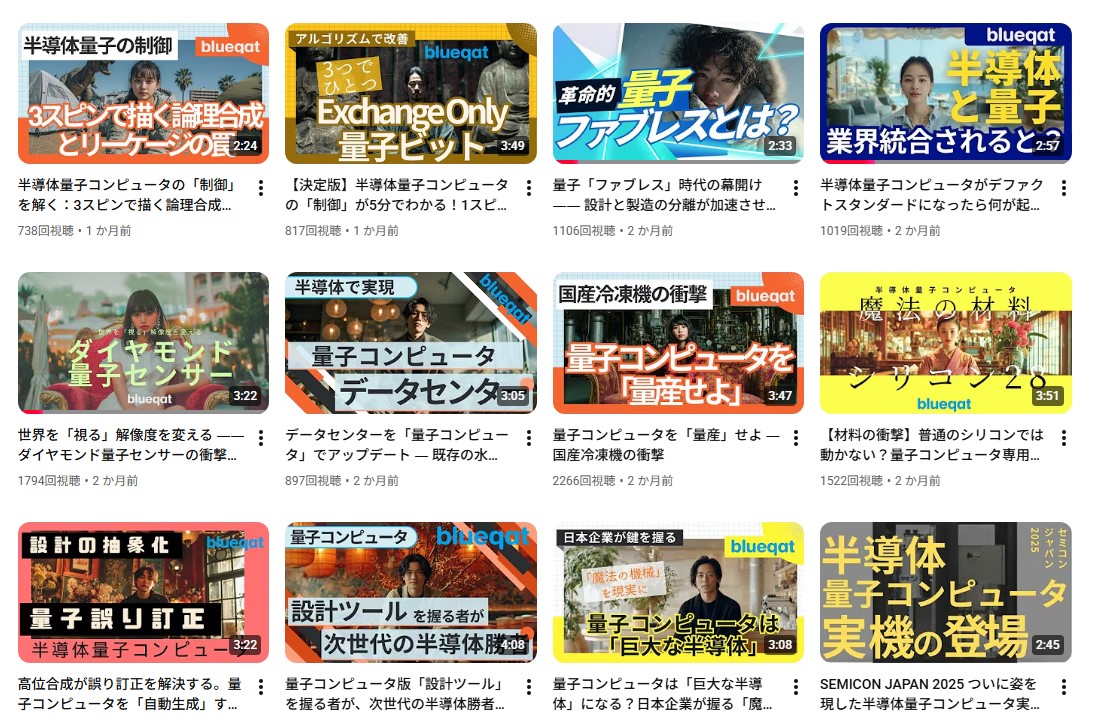Open more options for ダイヤモンド量子センサーの衝撃
Screen dimensions: 1097x717
tap(261, 438)
